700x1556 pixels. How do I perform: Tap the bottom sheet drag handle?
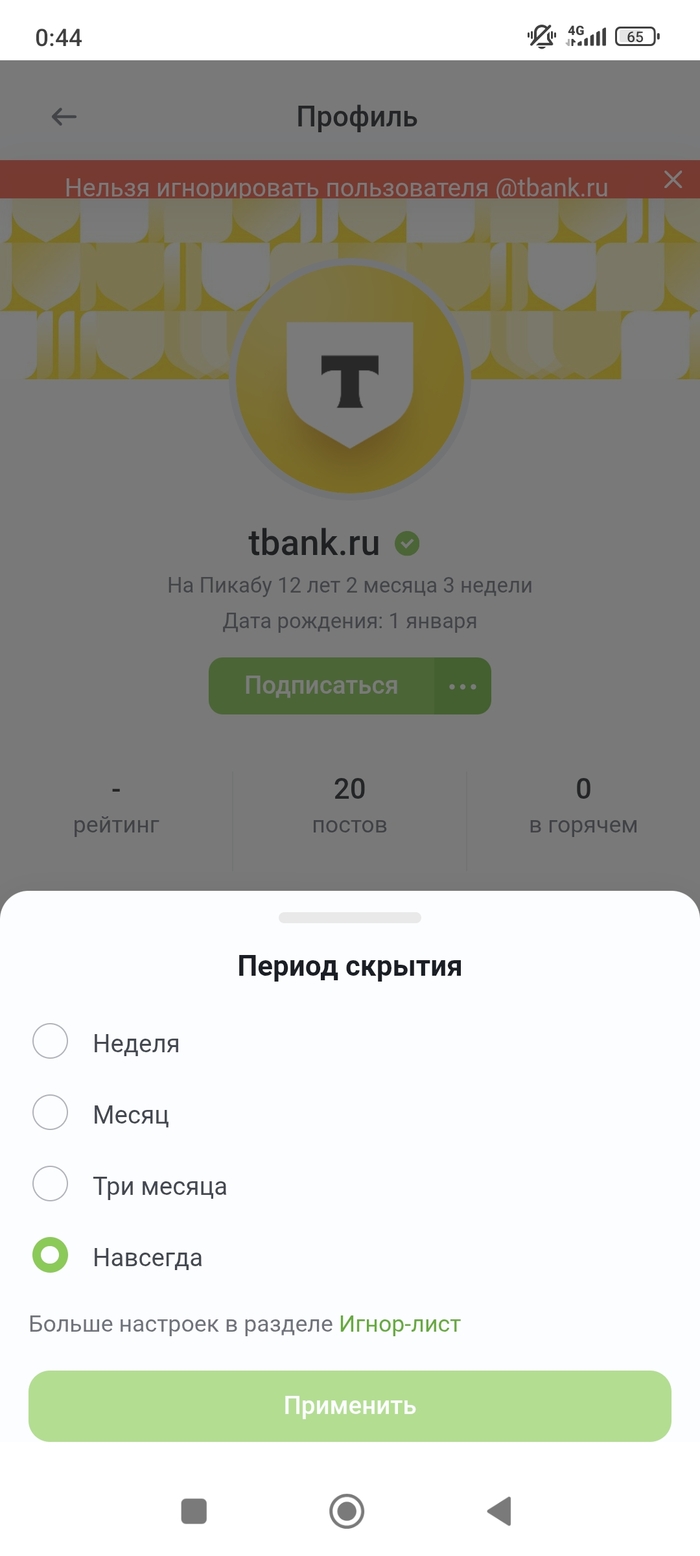[349, 917]
